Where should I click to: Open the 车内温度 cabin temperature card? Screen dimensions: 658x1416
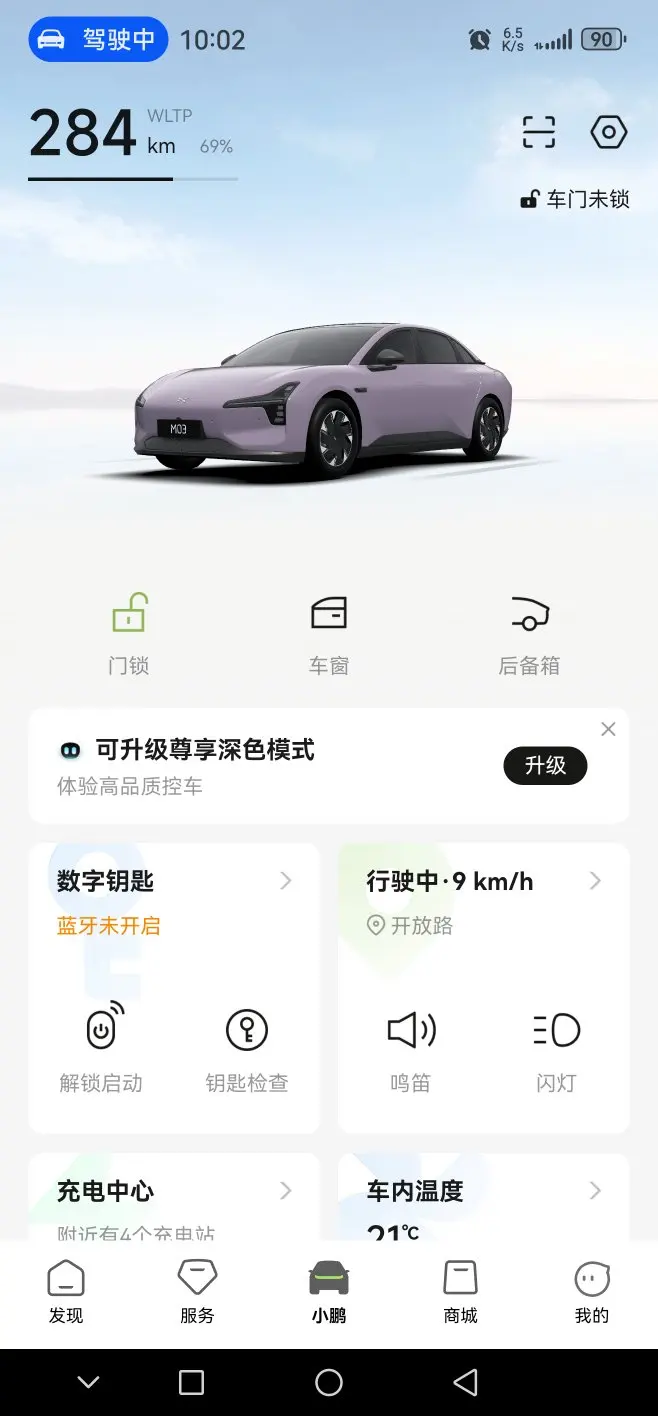pos(484,1192)
